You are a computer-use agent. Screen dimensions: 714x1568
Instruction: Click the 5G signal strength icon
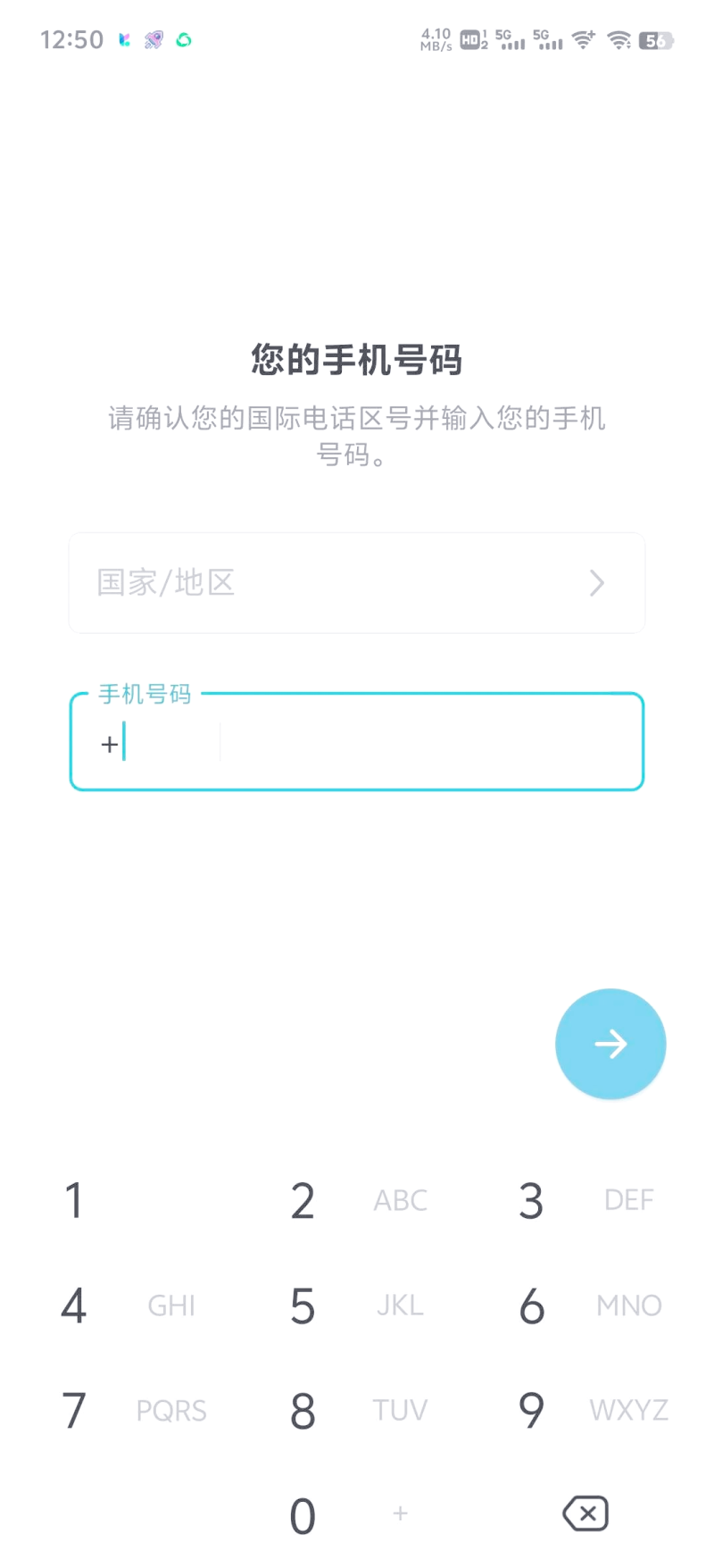click(x=509, y=39)
